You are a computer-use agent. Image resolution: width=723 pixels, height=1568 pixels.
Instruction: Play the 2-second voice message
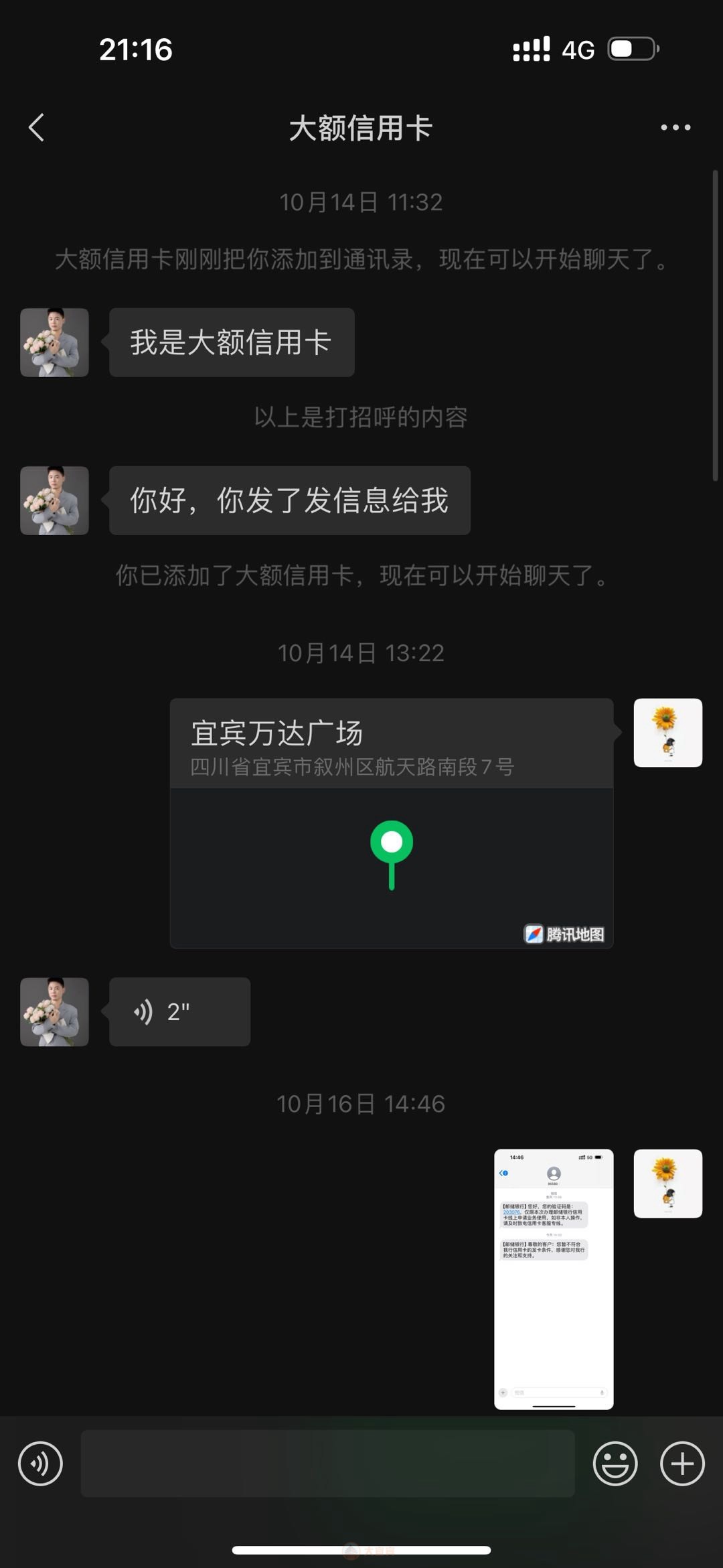tap(179, 1011)
